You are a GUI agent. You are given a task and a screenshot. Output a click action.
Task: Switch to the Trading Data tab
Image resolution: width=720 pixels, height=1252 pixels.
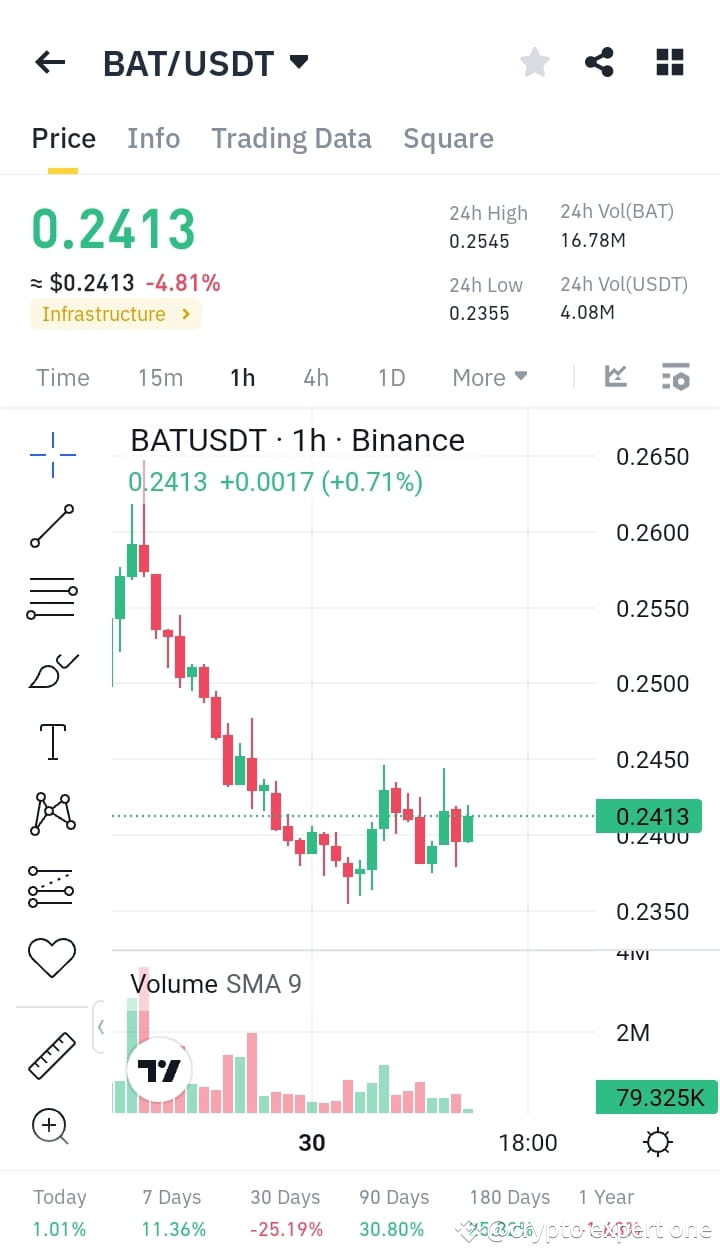[x=291, y=139]
